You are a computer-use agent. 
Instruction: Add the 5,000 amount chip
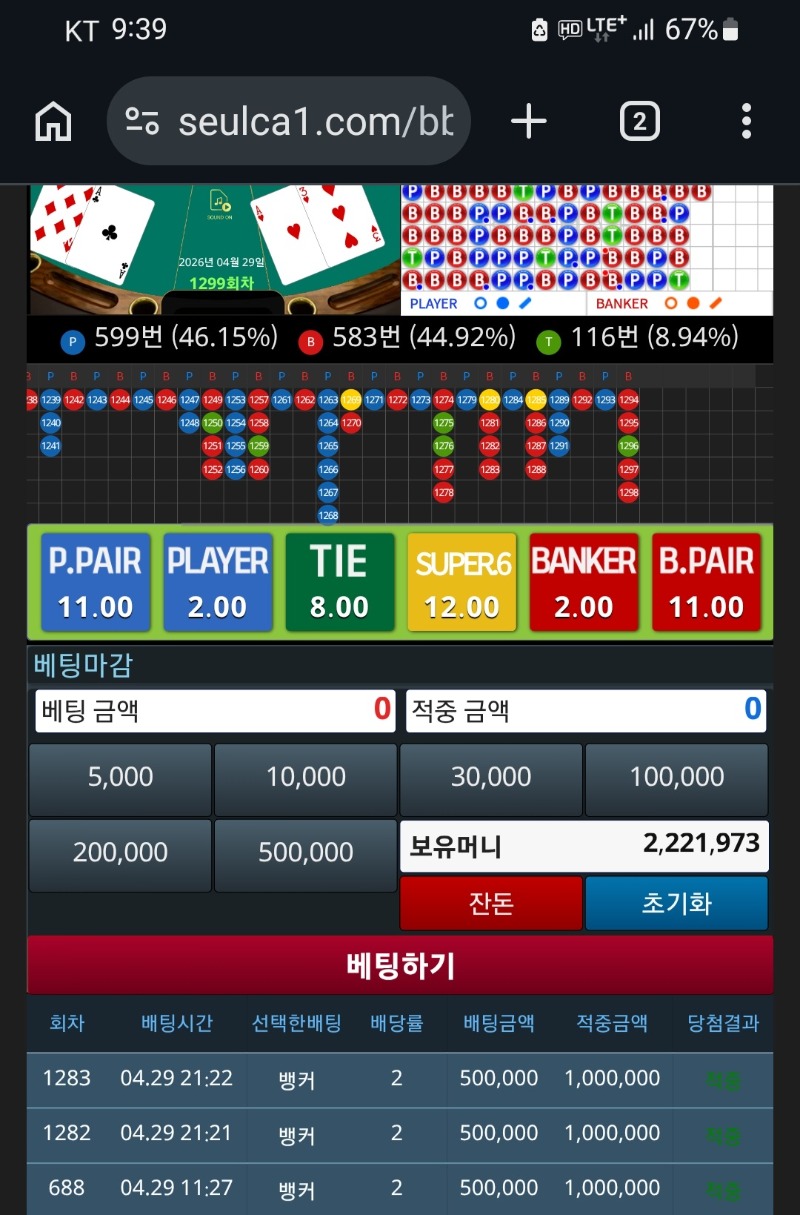(120, 779)
